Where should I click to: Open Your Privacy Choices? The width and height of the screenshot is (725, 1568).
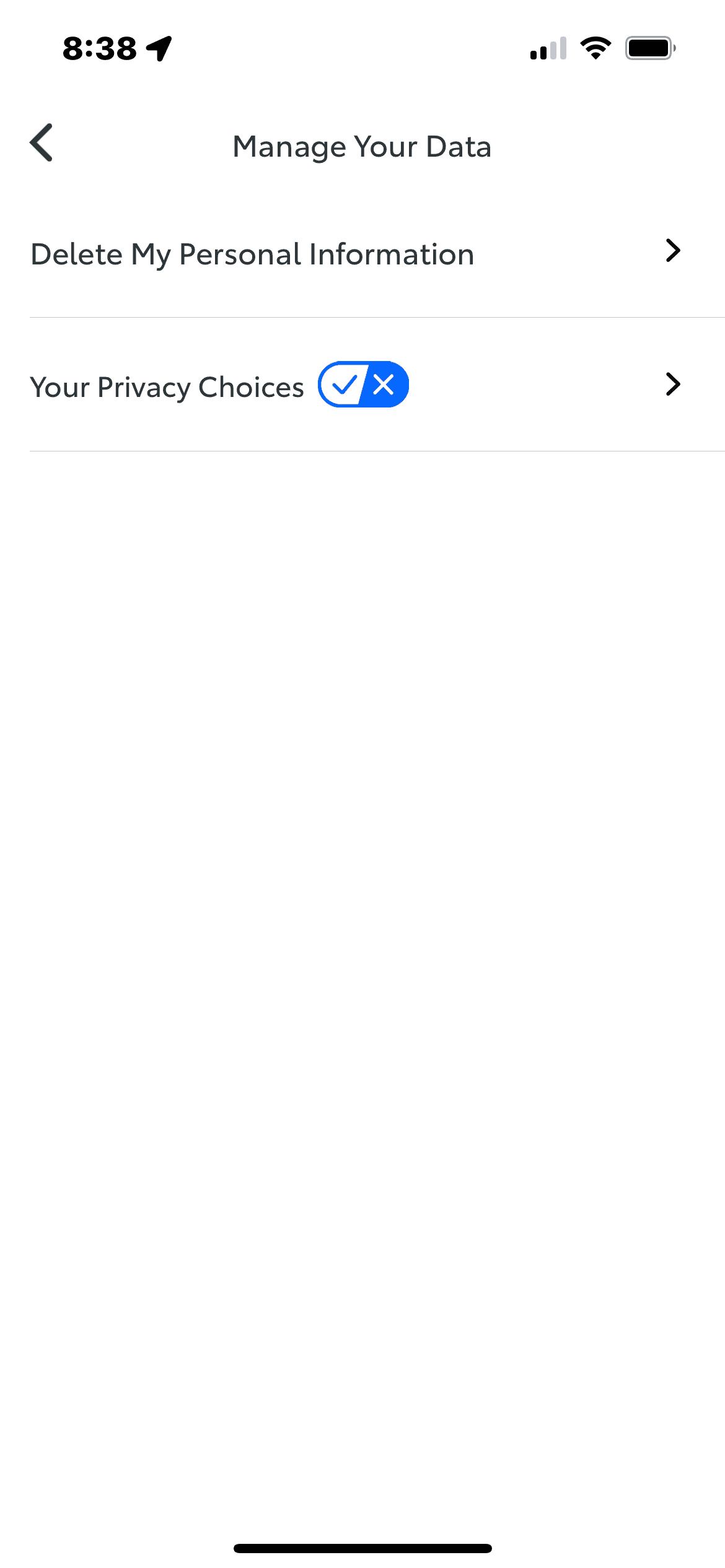356,385
